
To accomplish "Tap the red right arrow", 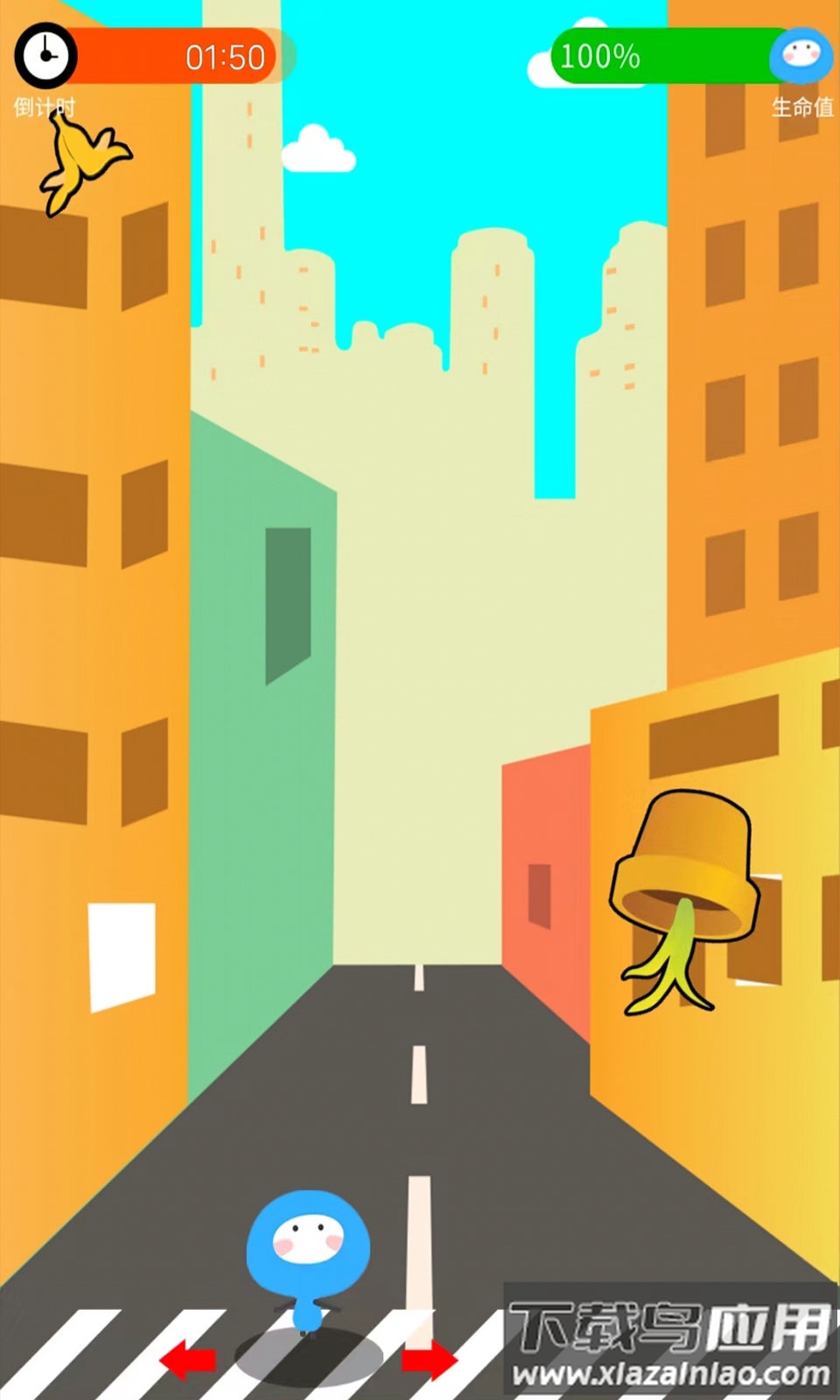I will coord(429,1361).
